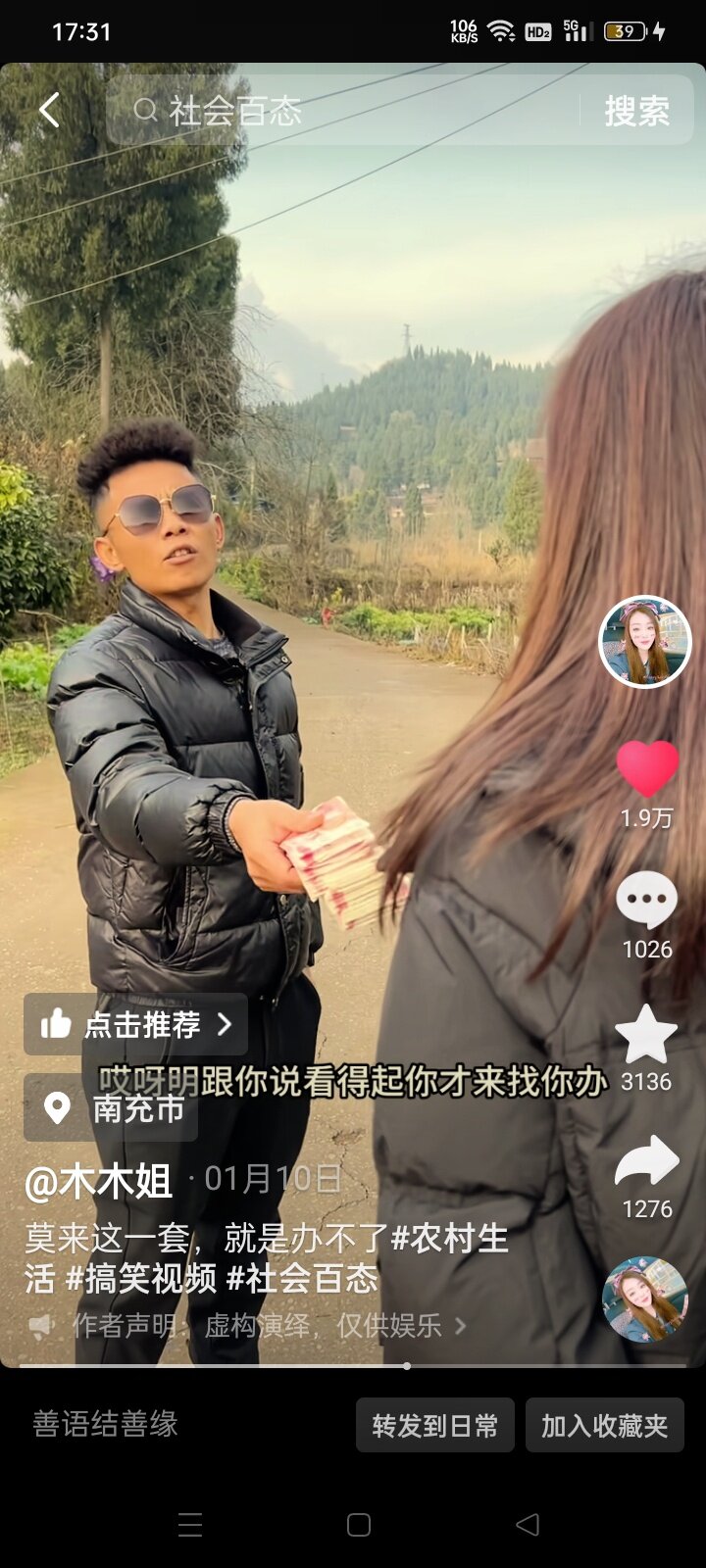Viewport: 706px width, 1568px height.
Task: Open the spinning music disc
Action: (x=644, y=1299)
